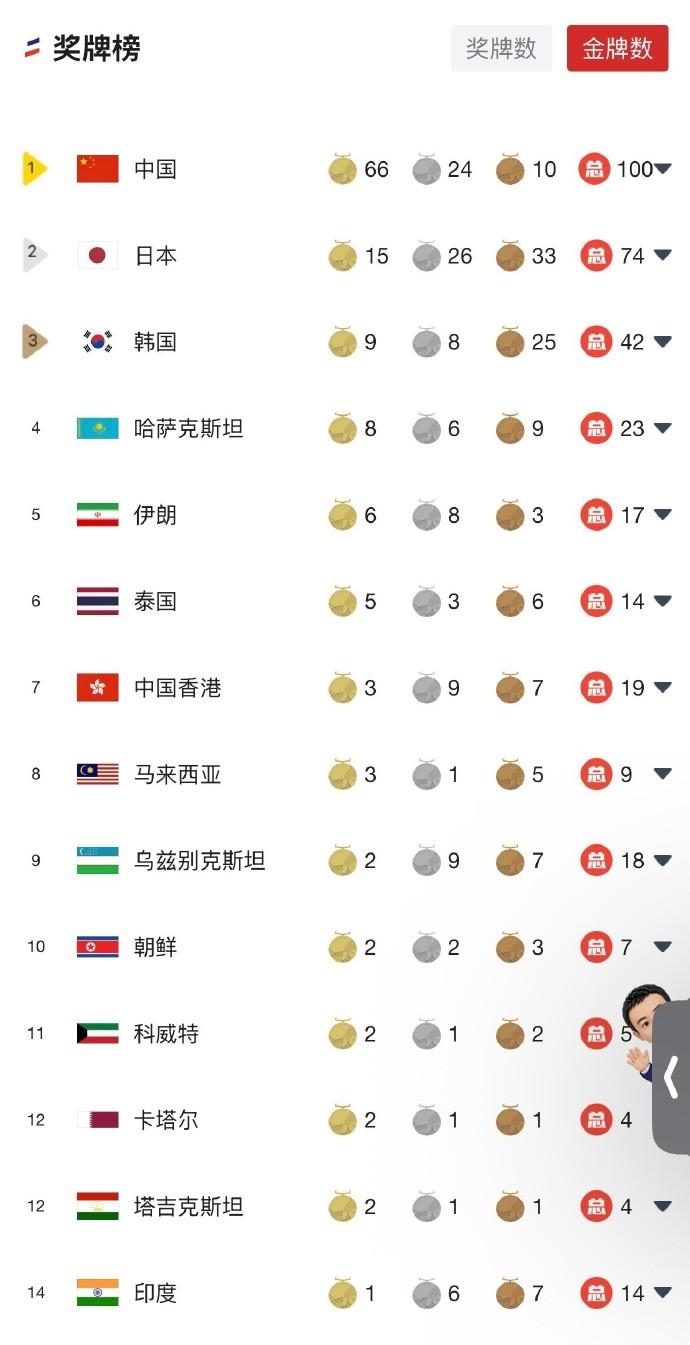Switch to the 奖牌数 sorting tab
The height and width of the screenshot is (1345, 690).
[x=501, y=48]
